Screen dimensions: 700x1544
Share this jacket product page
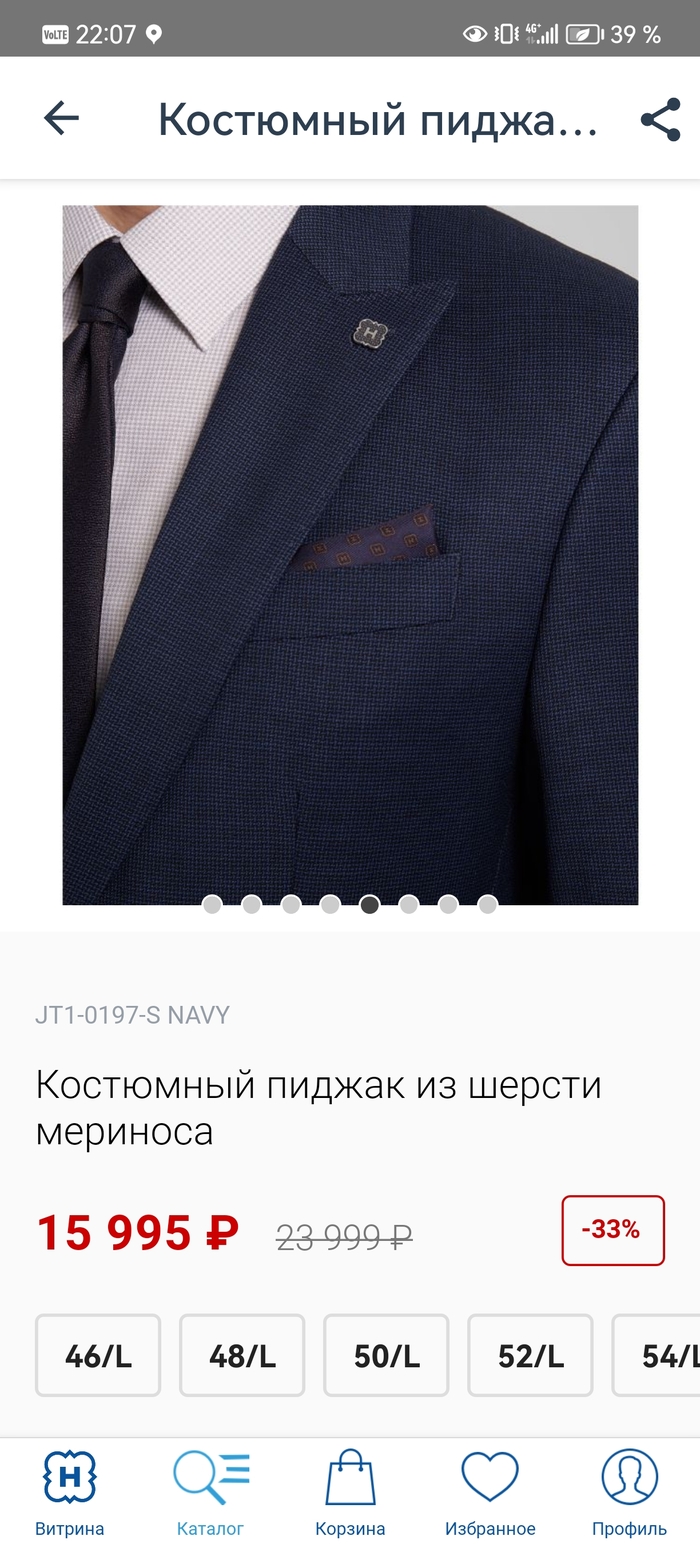(660, 119)
